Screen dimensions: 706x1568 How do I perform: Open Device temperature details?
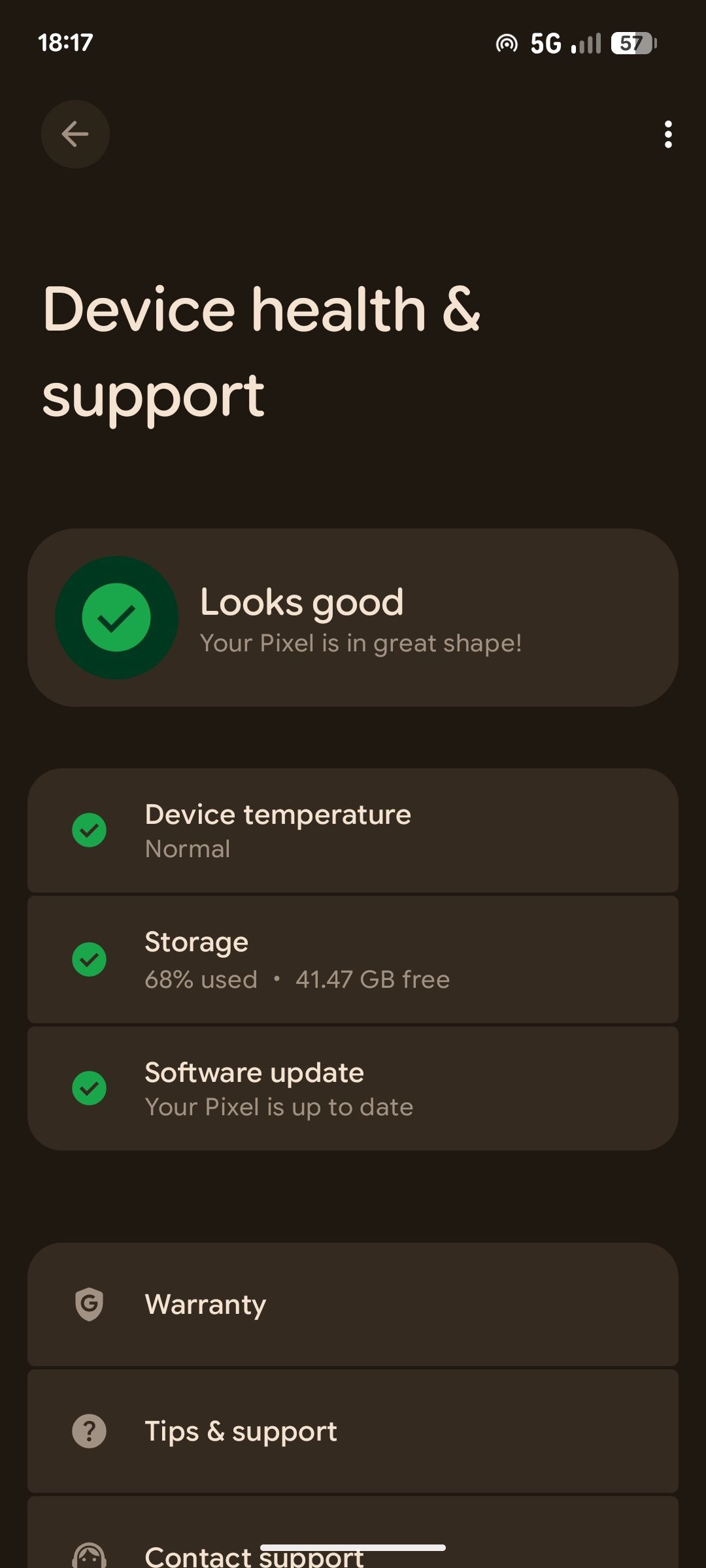(x=353, y=830)
